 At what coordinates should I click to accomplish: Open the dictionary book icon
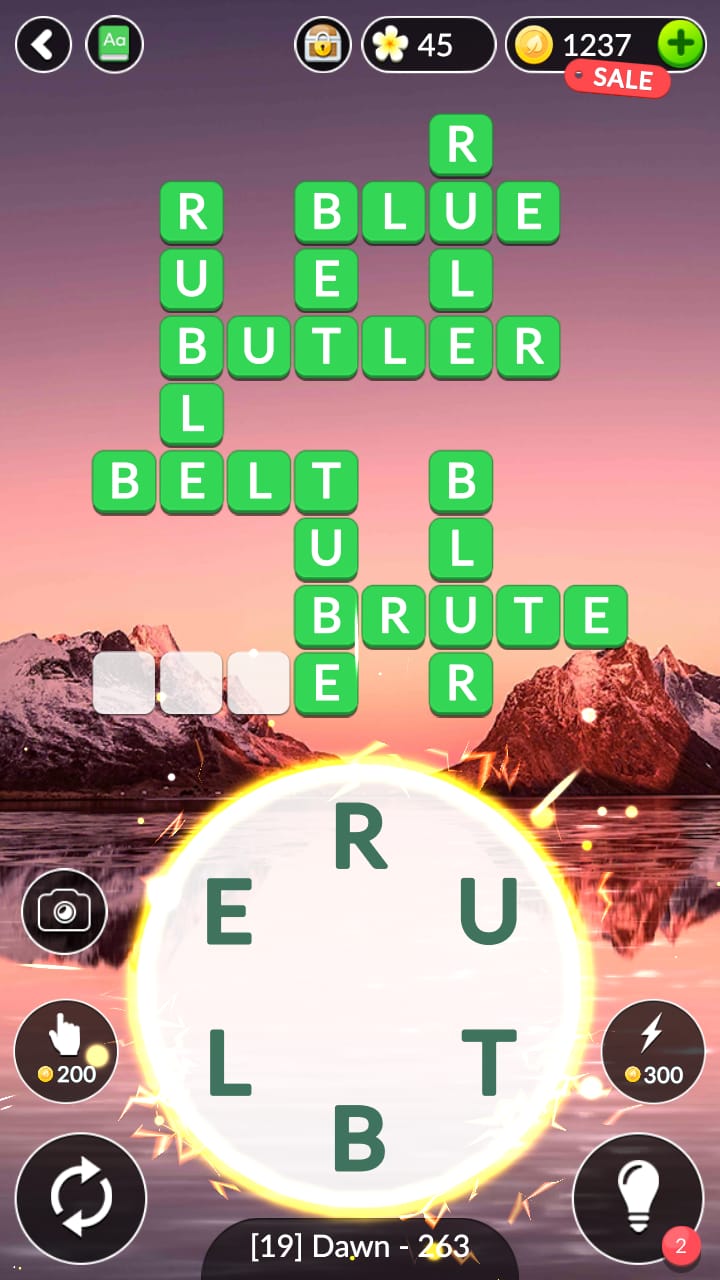(114, 44)
